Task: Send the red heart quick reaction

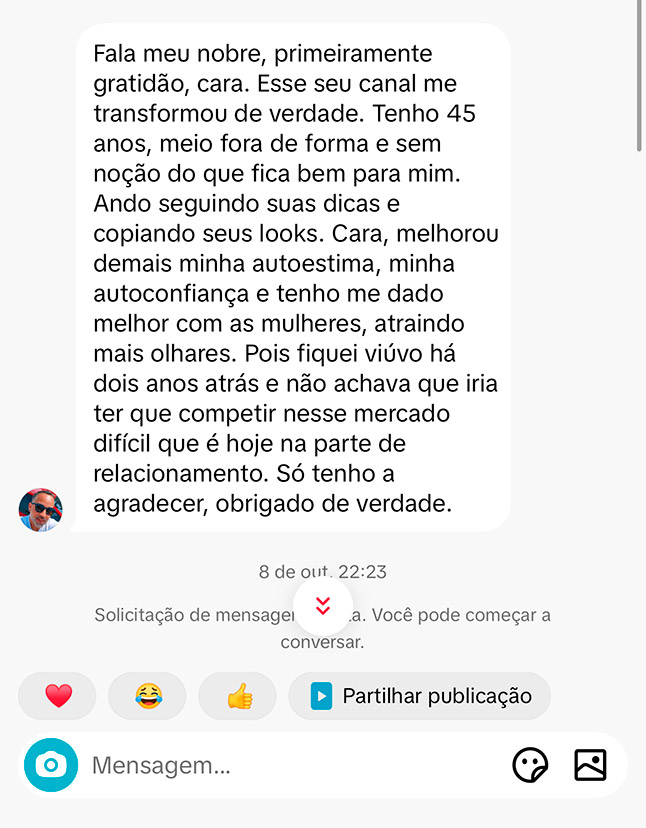Action: (58, 696)
